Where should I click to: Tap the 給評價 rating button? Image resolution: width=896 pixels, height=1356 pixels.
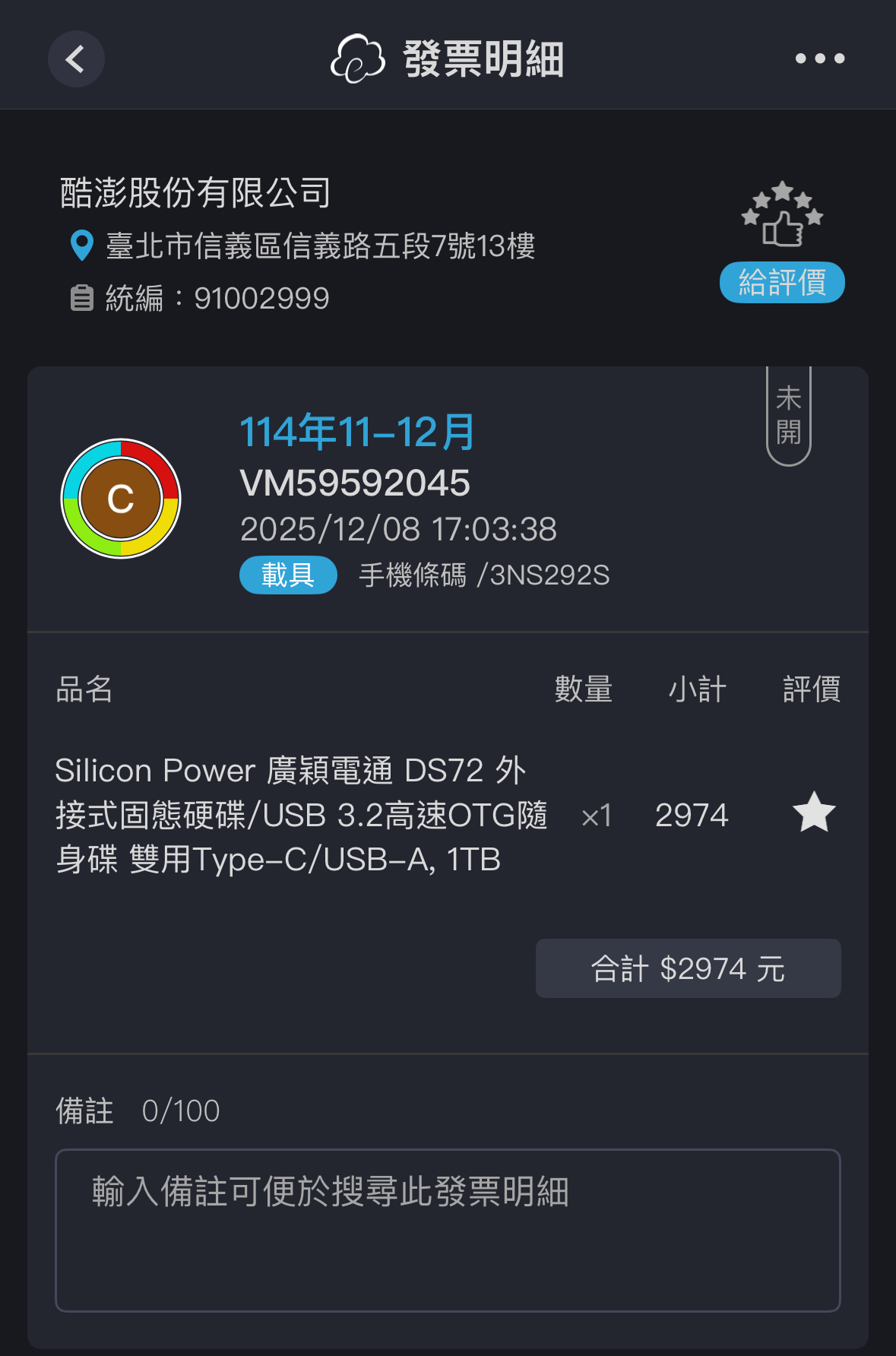782,282
